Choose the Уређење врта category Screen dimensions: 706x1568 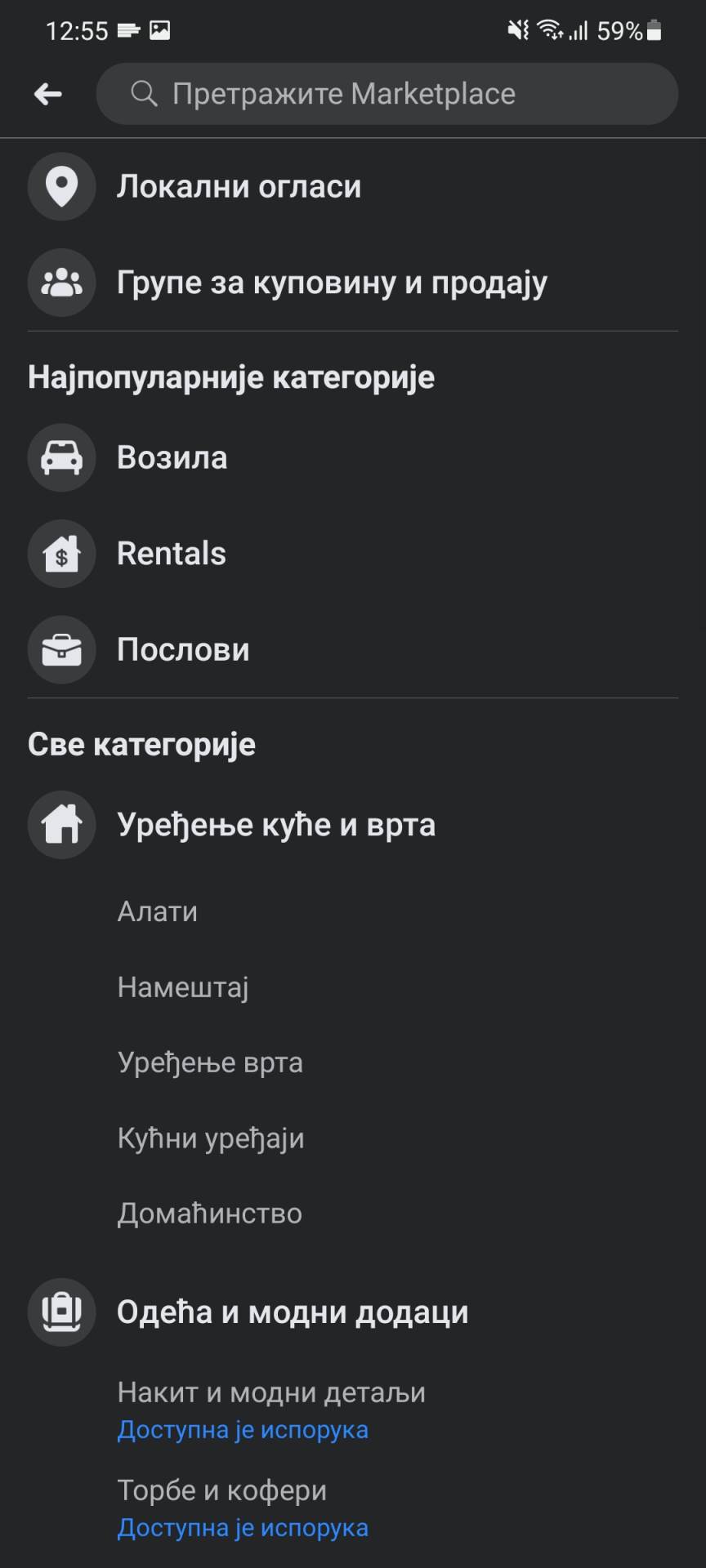click(x=211, y=1062)
